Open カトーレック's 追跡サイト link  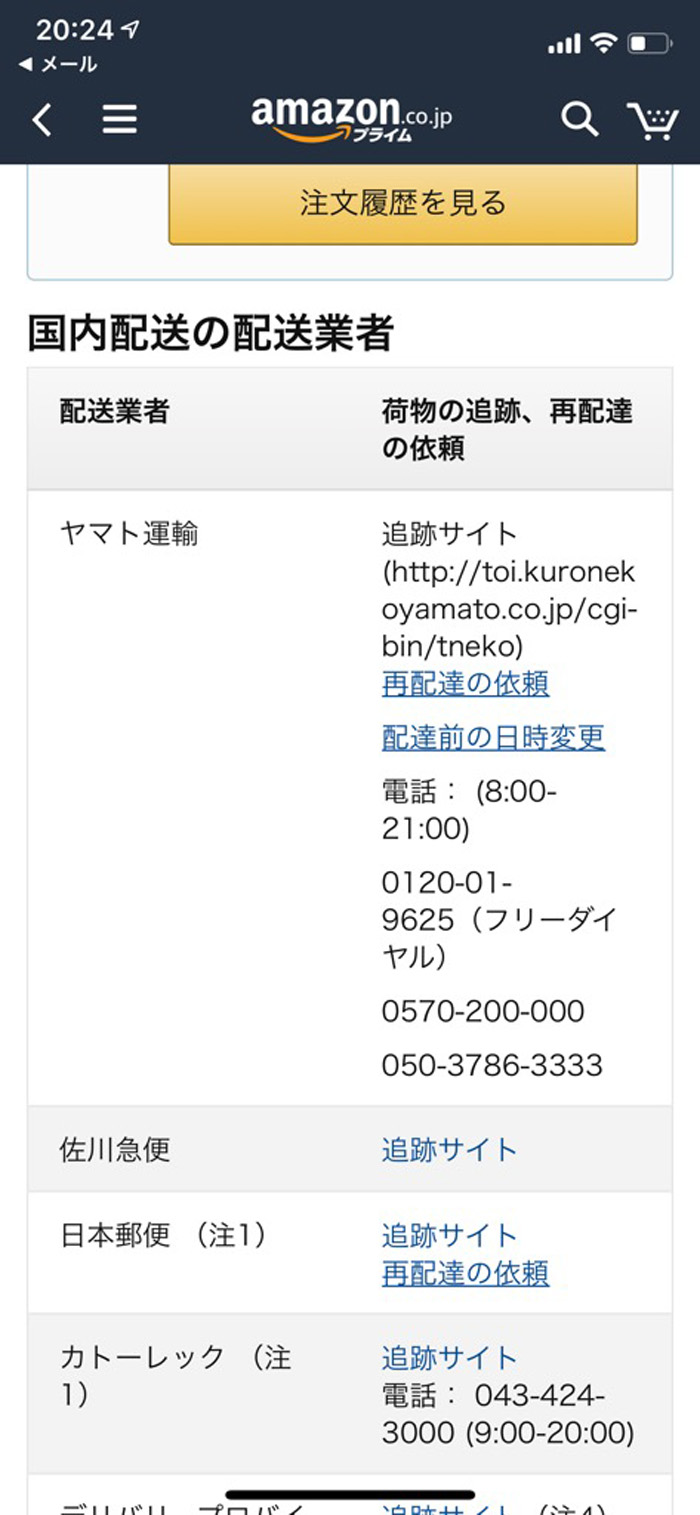click(x=449, y=1357)
